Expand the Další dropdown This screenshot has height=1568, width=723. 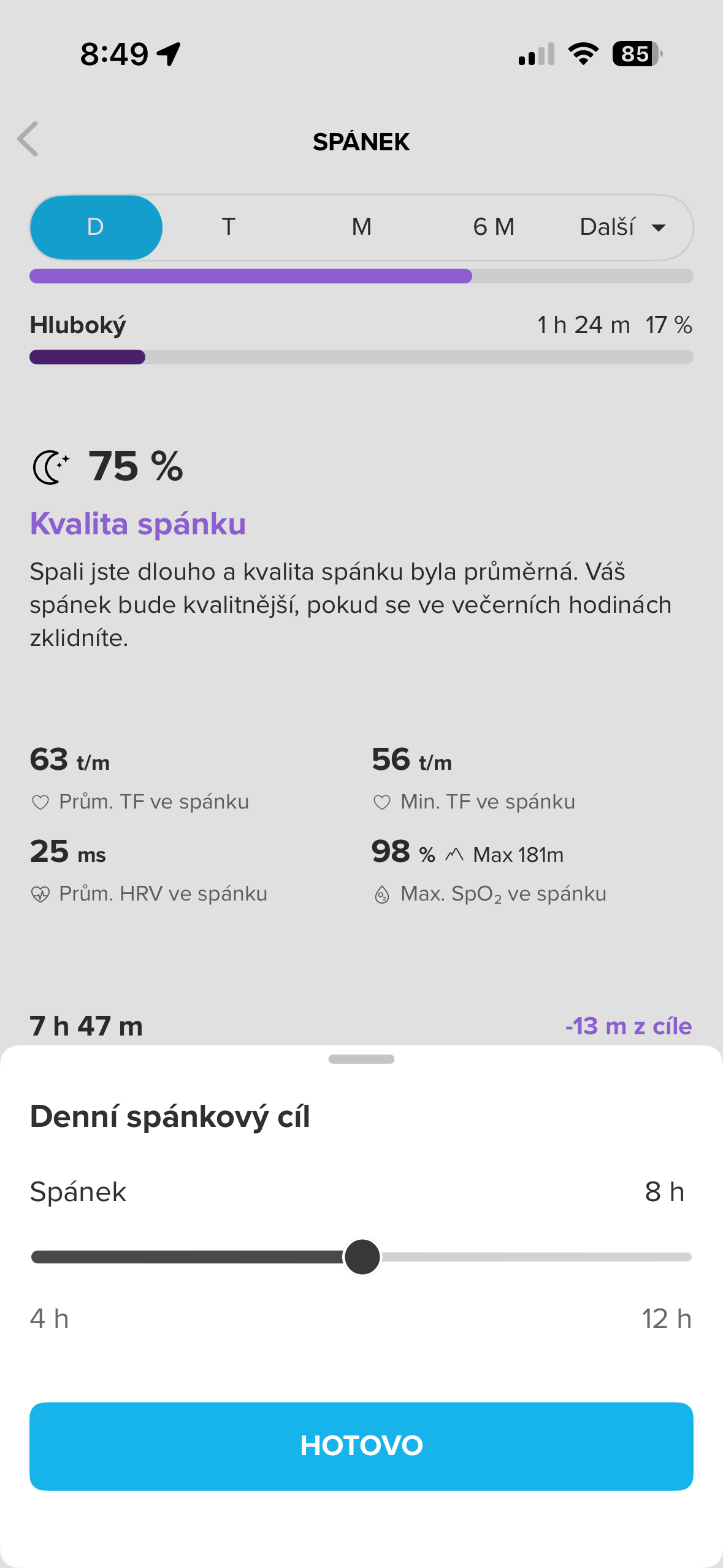coord(622,227)
